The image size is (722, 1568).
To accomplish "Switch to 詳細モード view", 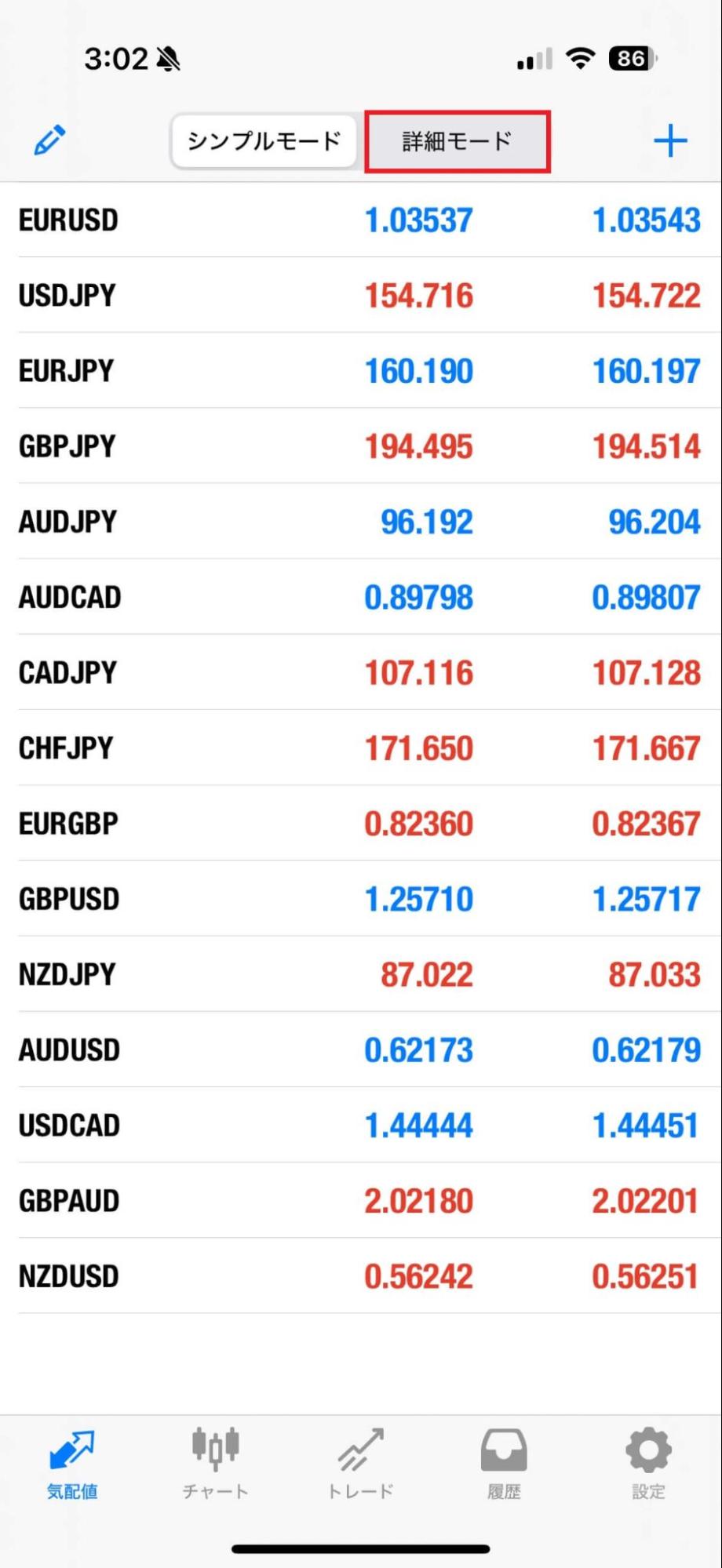I will click(x=457, y=141).
